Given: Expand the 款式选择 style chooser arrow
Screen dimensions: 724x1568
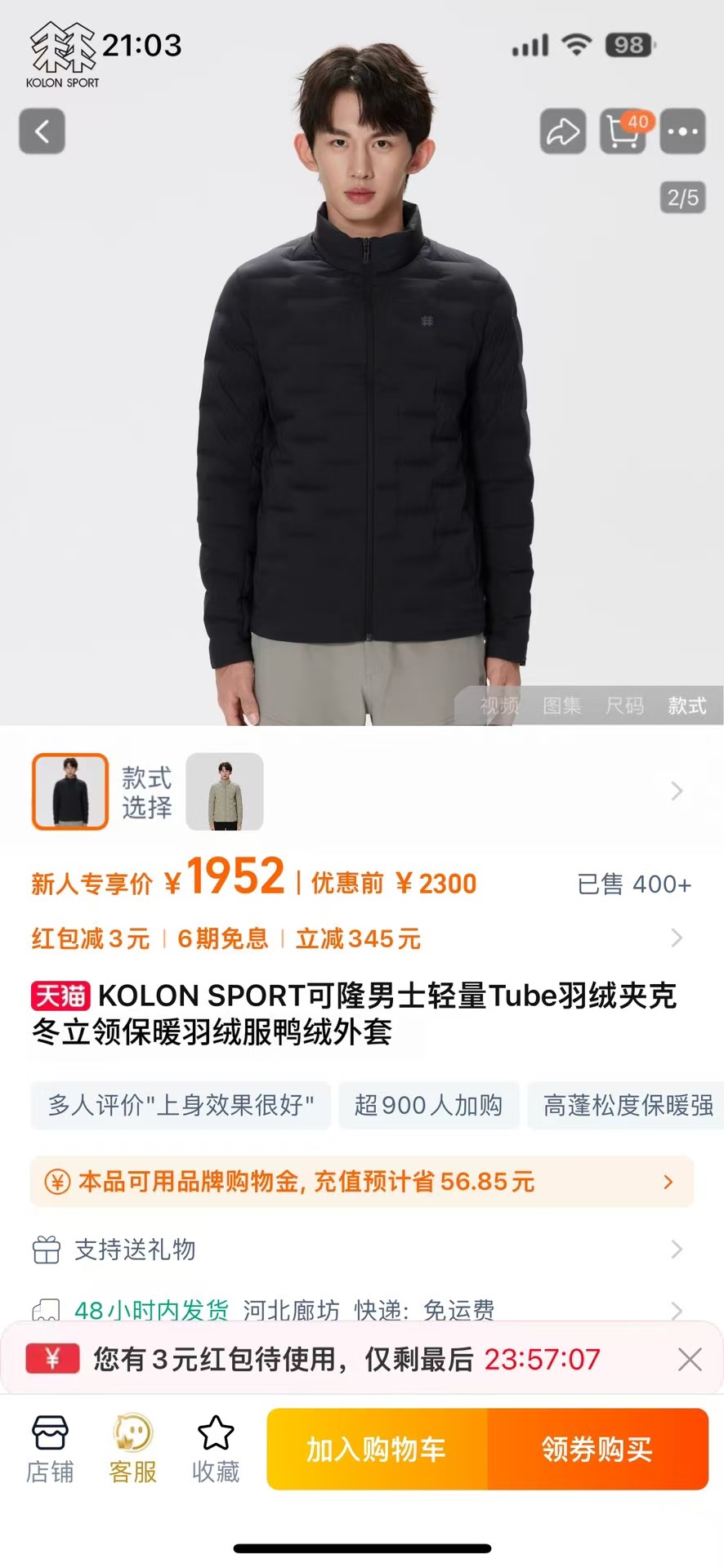Looking at the screenshot, I should point(677,791).
